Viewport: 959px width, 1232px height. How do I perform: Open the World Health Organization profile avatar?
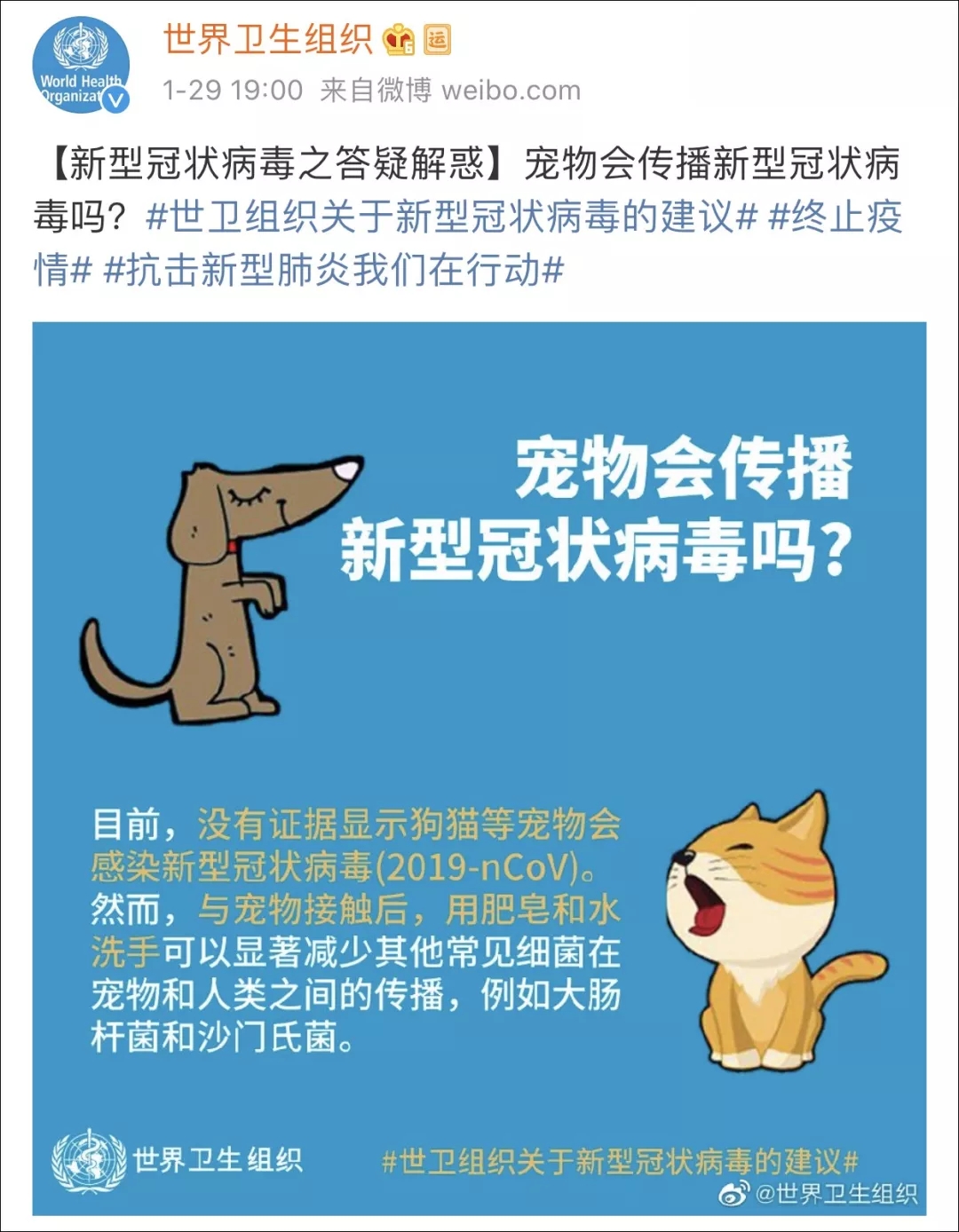[x=81, y=66]
